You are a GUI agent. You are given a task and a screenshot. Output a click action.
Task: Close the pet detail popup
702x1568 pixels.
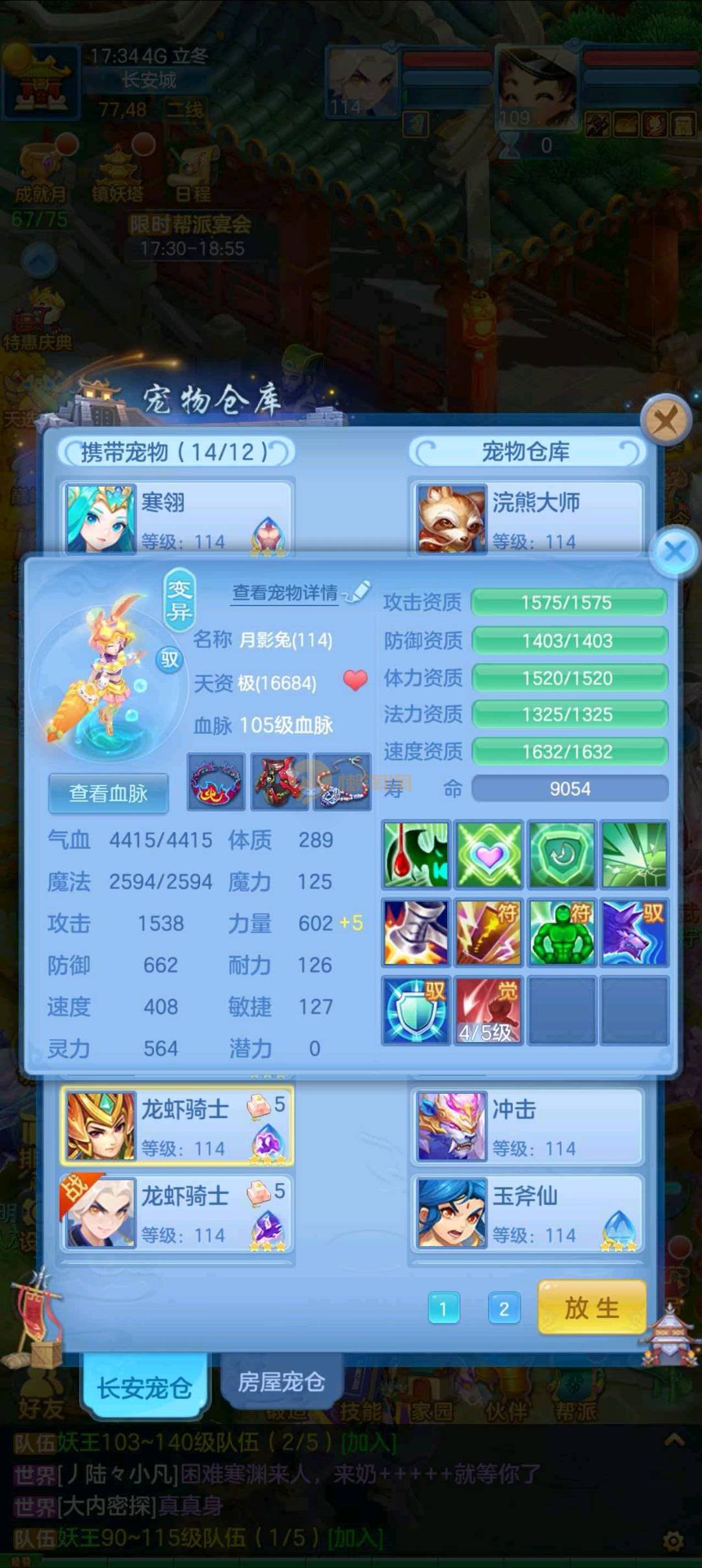675,551
